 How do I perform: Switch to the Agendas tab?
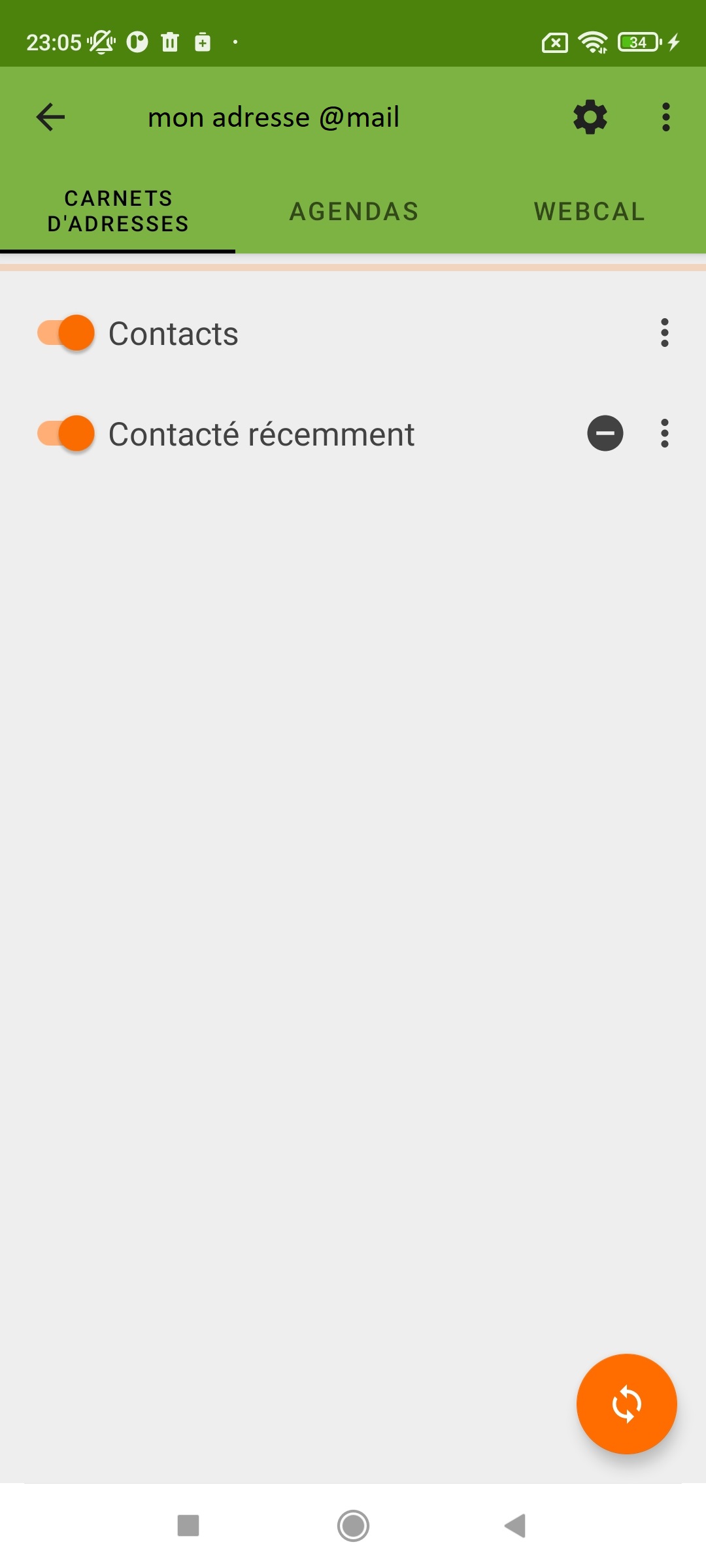[354, 212]
